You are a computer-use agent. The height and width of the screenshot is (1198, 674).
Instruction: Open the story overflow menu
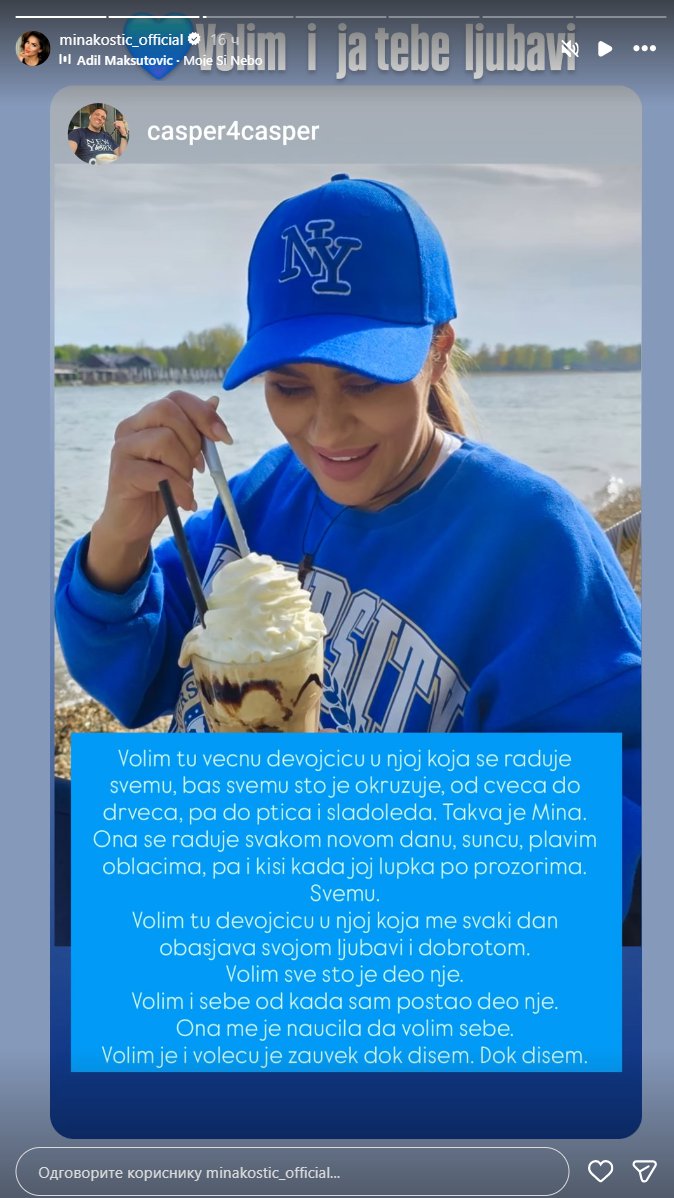645,48
